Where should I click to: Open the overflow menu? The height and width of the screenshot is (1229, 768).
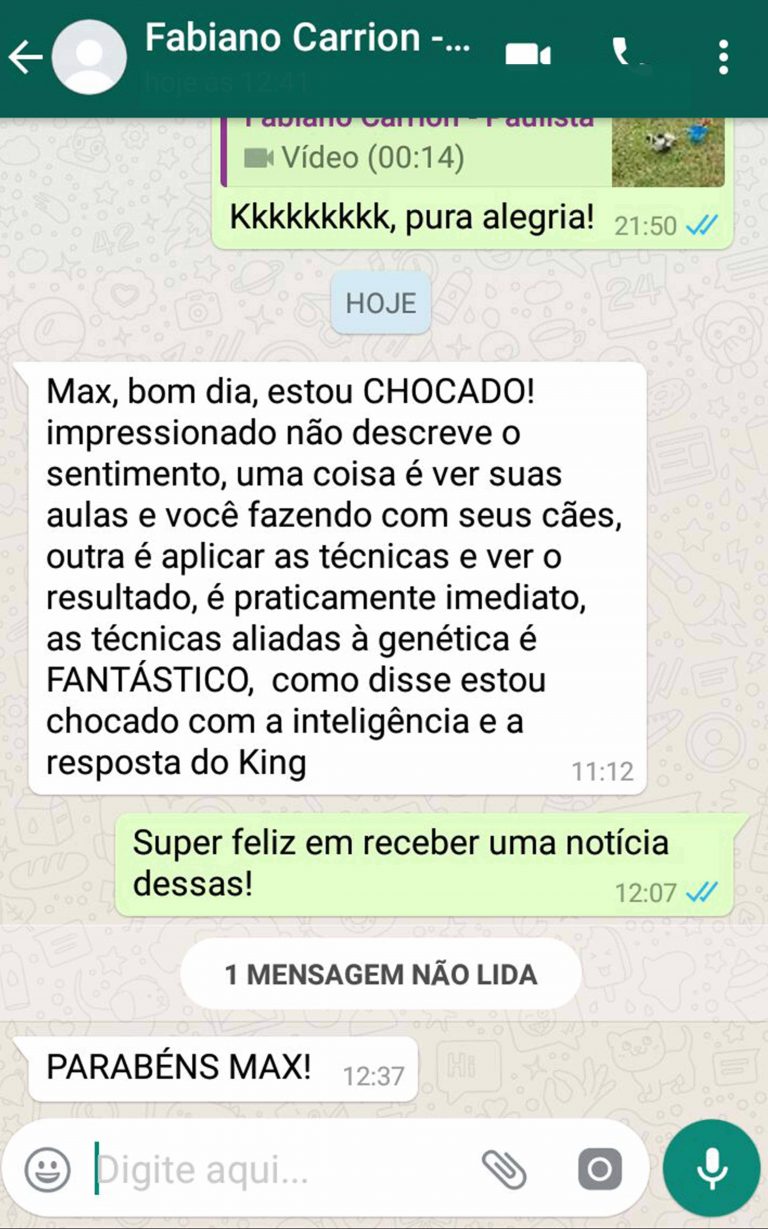tap(724, 57)
